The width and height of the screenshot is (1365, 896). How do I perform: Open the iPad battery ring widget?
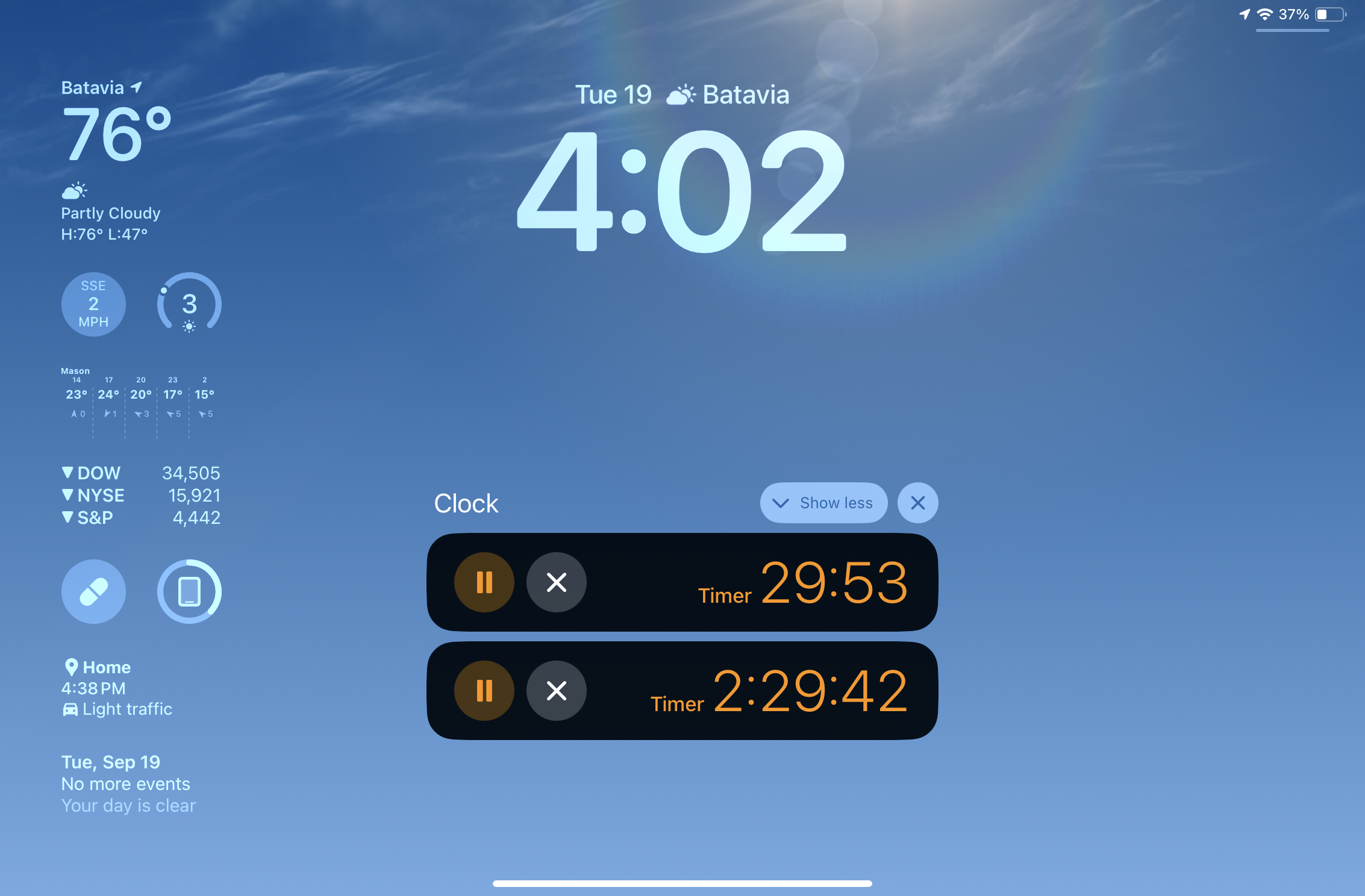tap(189, 591)
